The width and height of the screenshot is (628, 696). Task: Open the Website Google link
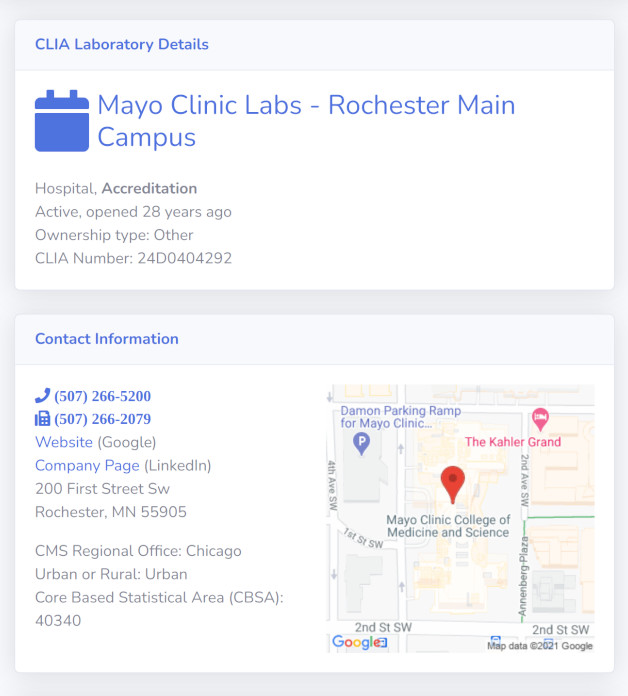(x=64, y=442)
